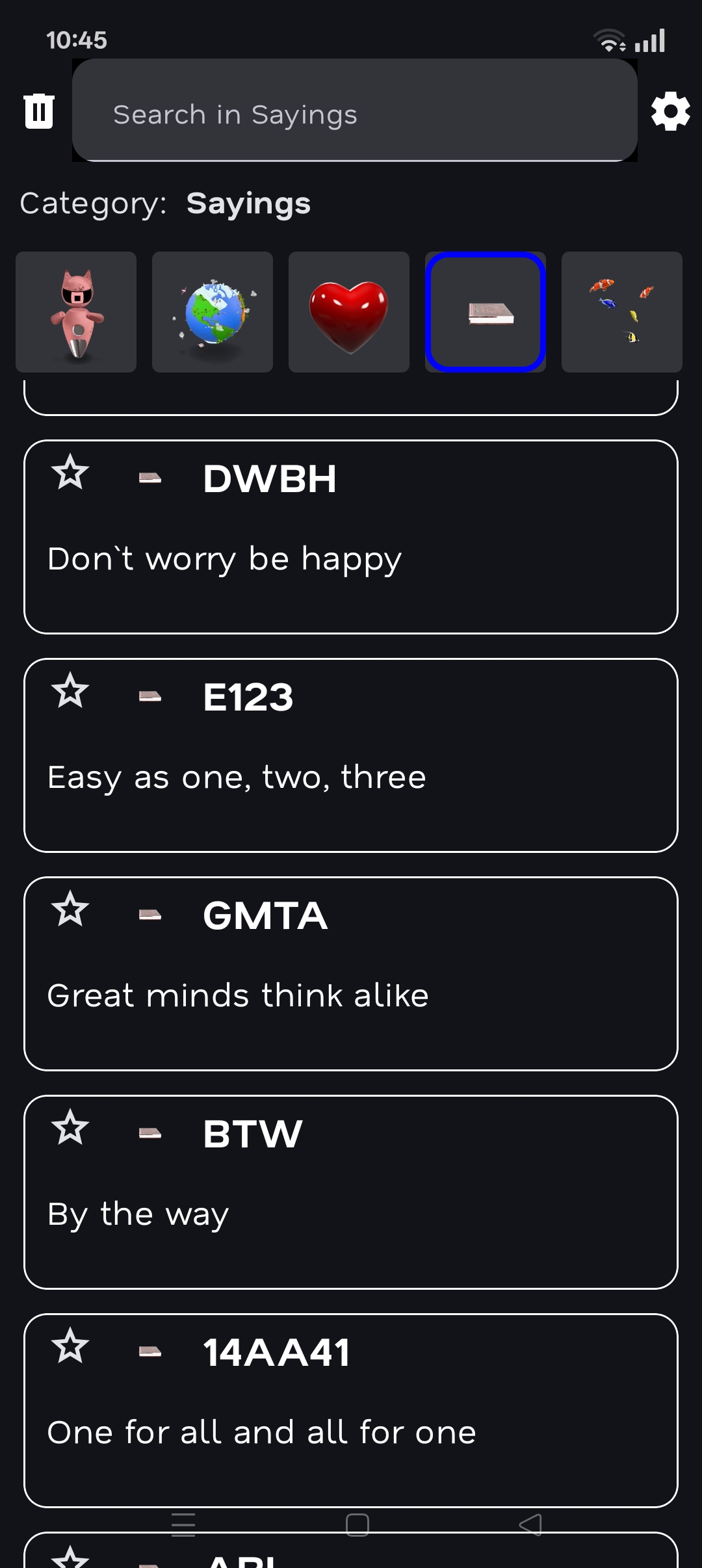The width and height of the screenshot is (702, 1568).
Task: Tap the trash bin icon
Action: point(39,111)
